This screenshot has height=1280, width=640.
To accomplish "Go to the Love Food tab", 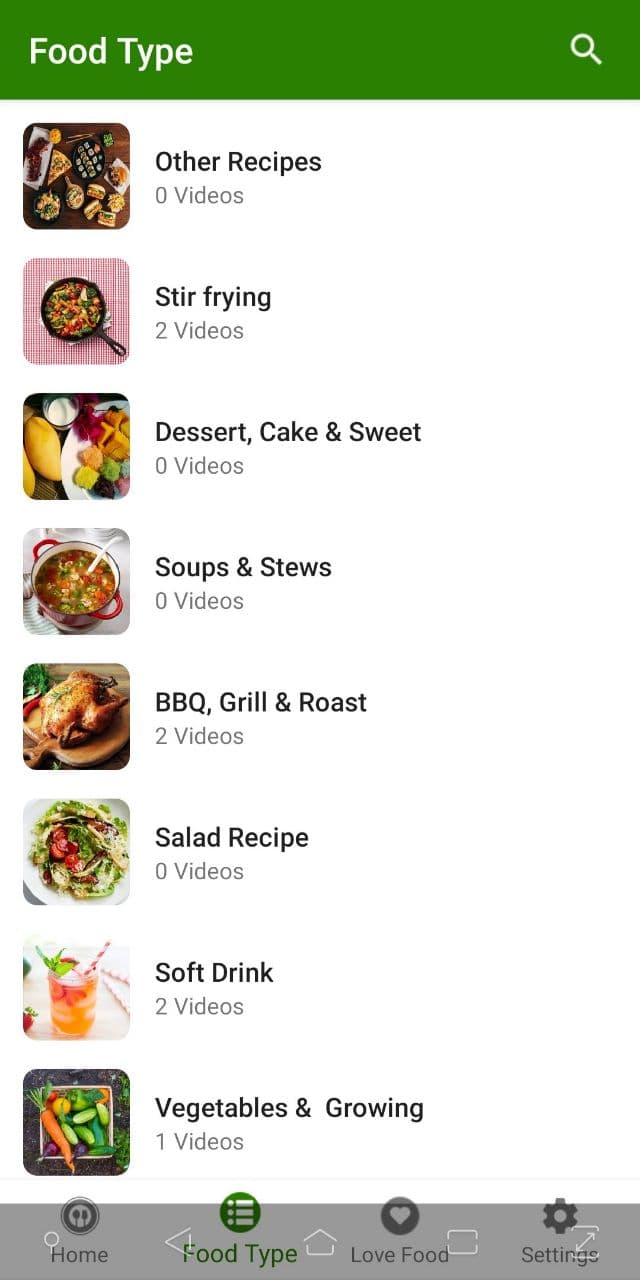I will click(400, 1232).
